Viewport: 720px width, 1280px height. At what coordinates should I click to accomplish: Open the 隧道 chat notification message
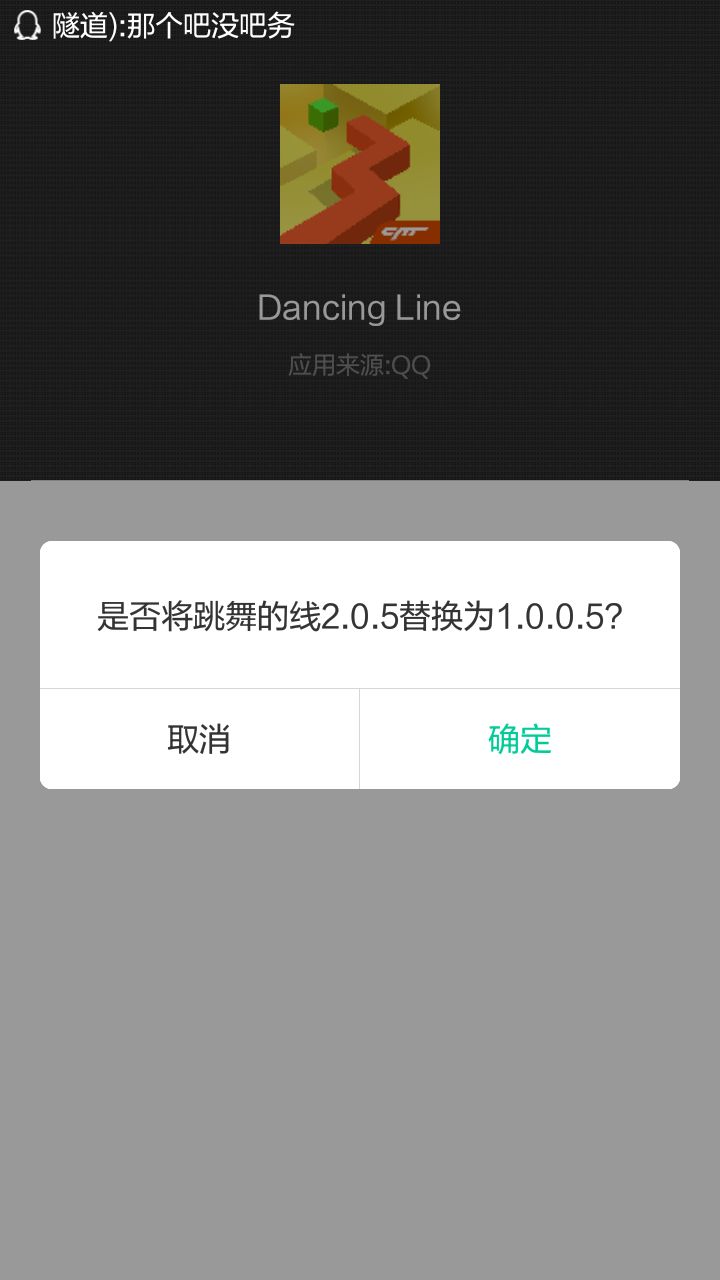(x=170, y=30)
